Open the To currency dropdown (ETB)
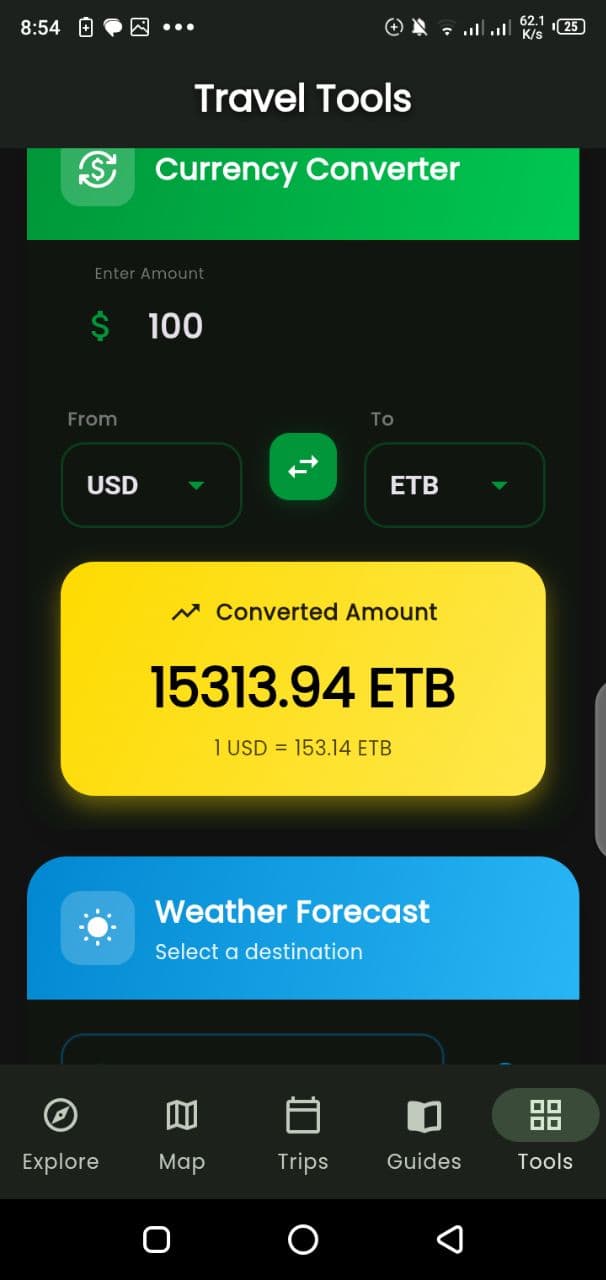This screenshot has height=1280, width=606. coord(454,485)
